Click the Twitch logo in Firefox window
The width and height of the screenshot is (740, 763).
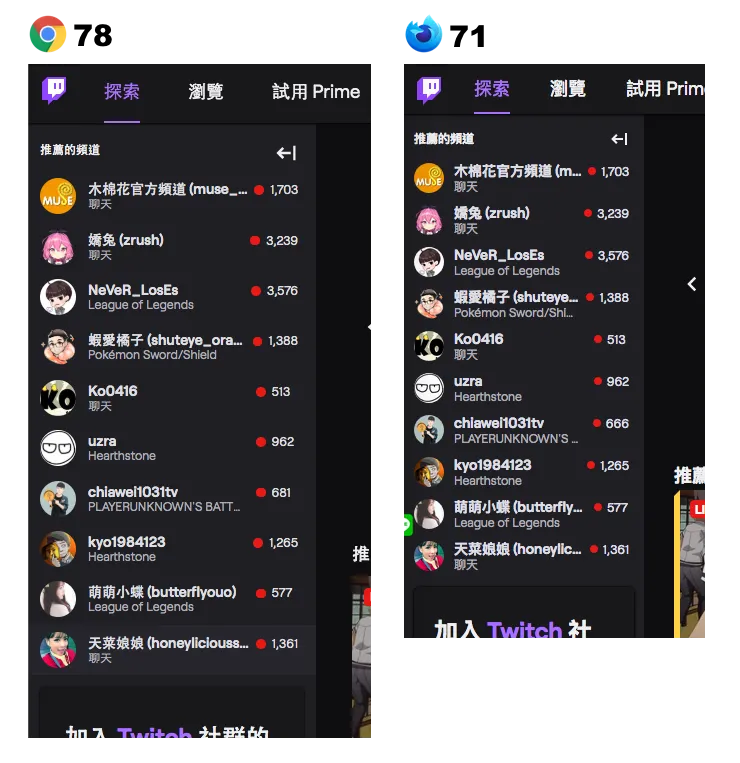pos(430,91)
